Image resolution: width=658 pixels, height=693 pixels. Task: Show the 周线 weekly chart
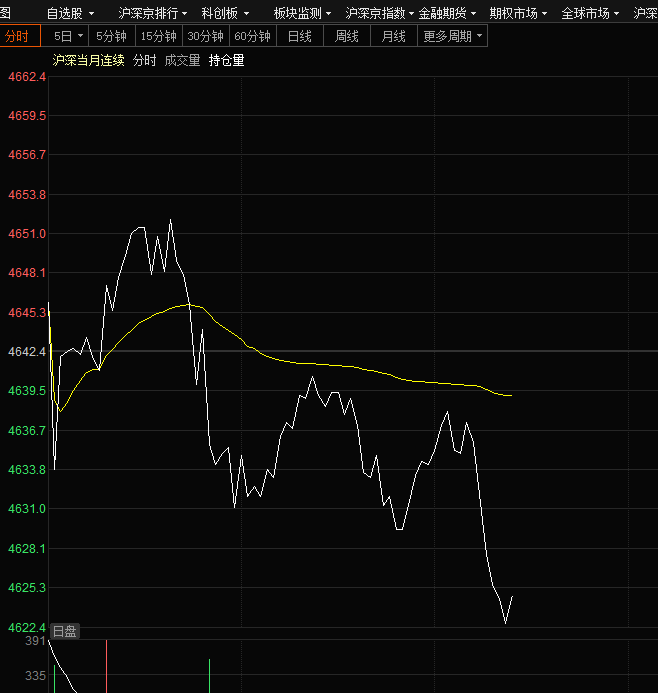tap(346, 36)
